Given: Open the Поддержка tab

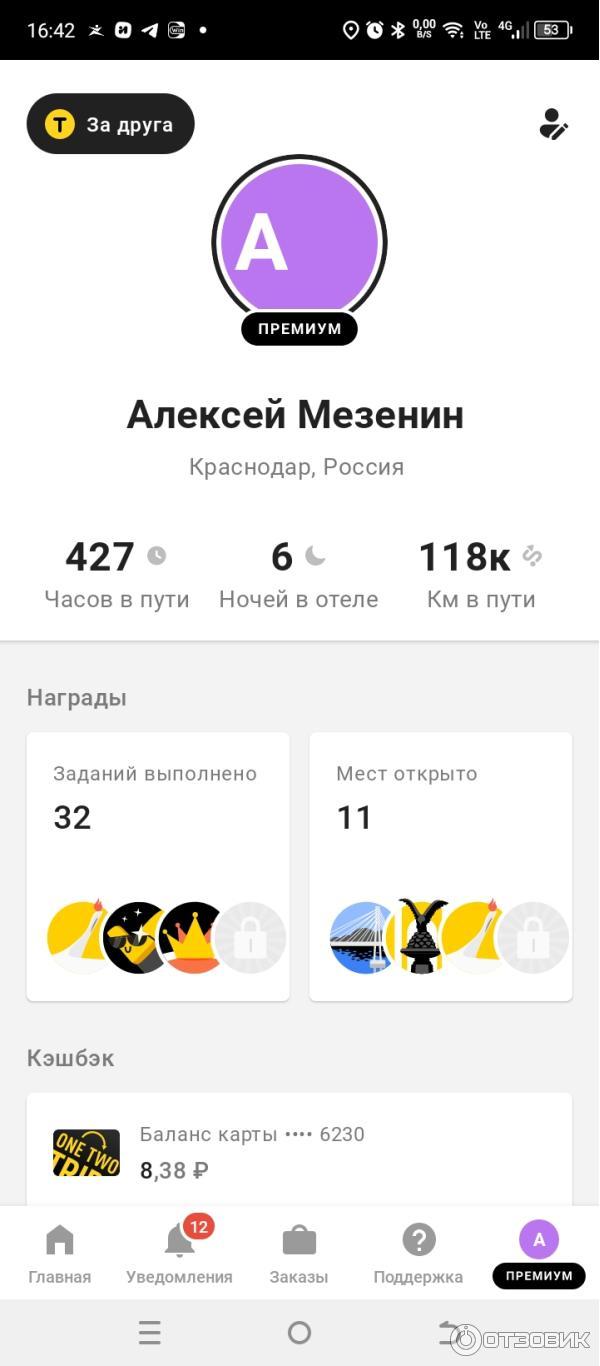Looking at the screenshot, I should [418, 1254].
